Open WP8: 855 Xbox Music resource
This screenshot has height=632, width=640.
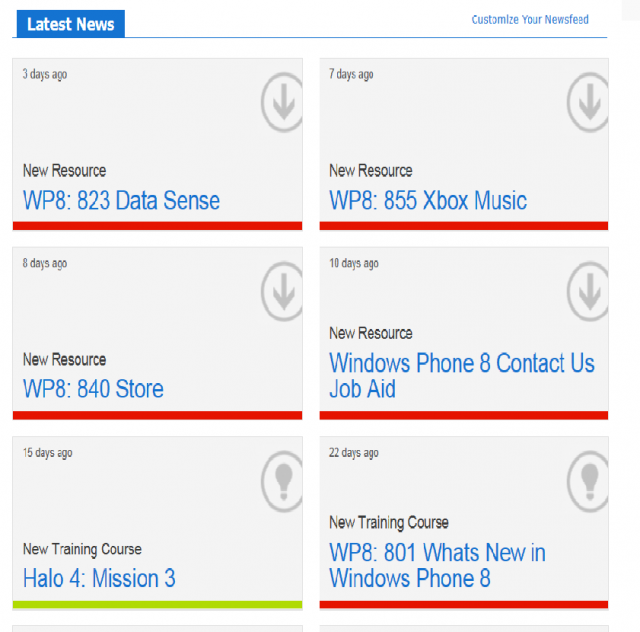[428, 200]
